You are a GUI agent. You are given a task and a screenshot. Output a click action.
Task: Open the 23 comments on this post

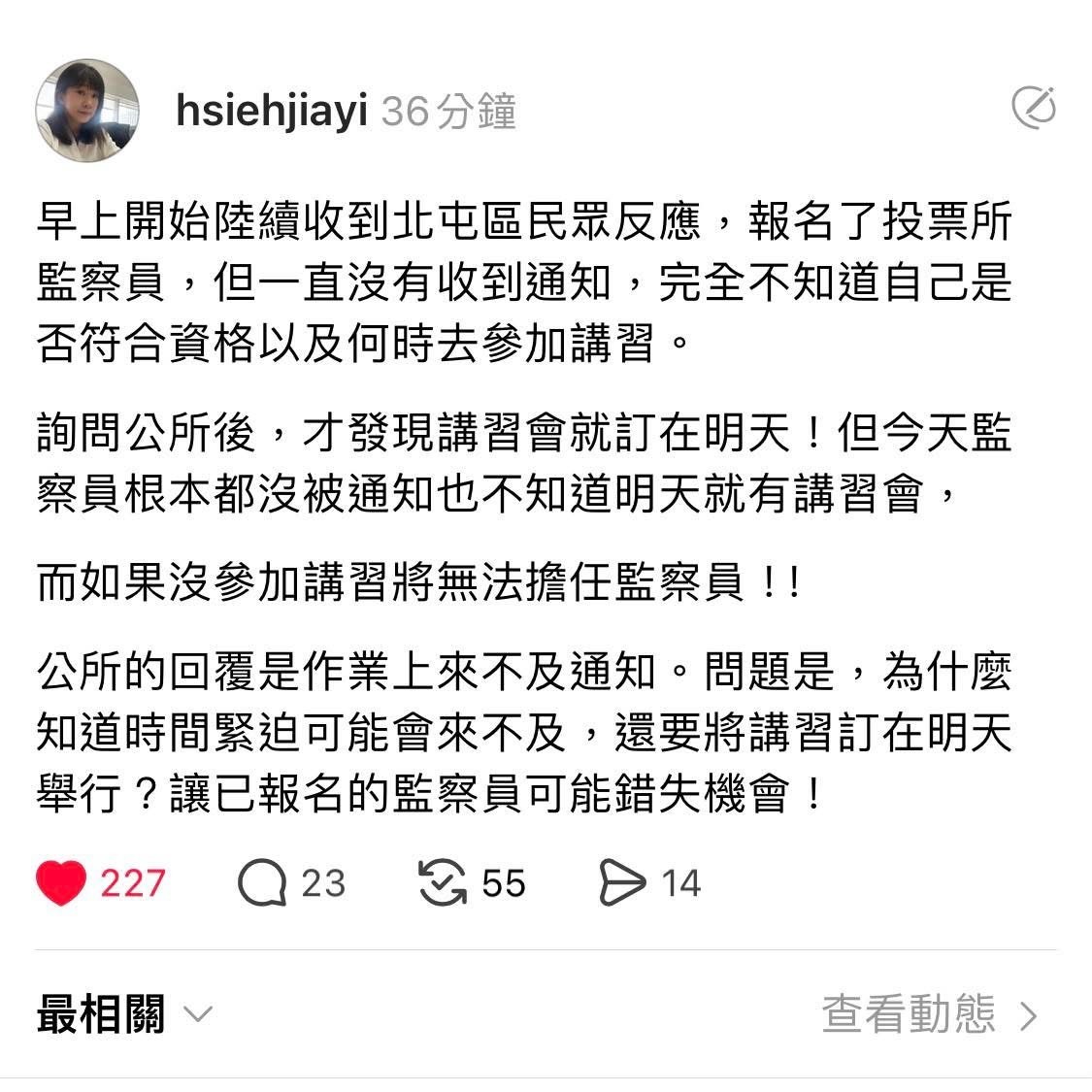pyautogui.click(x=263, y=883)
